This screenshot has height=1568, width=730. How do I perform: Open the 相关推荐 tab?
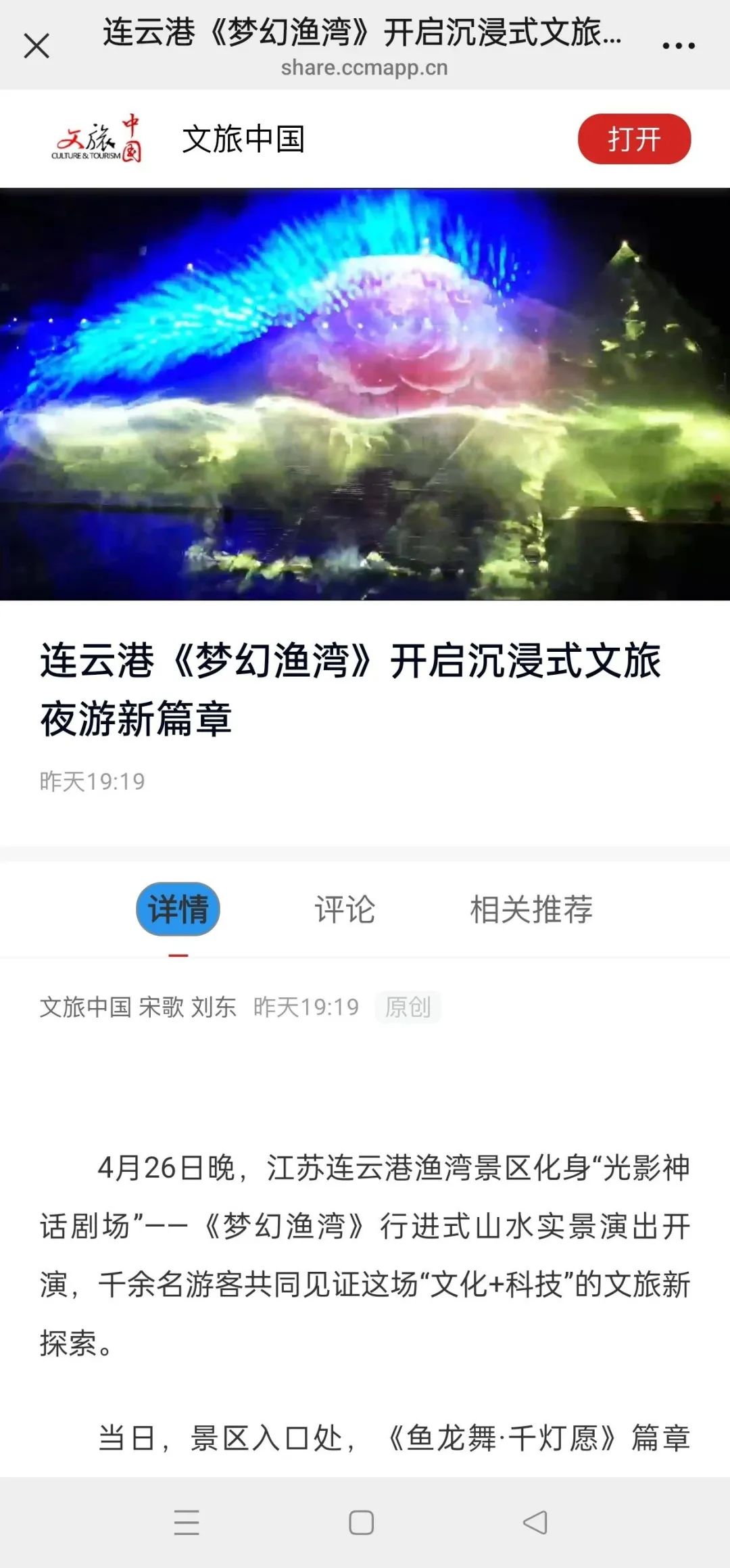coord(531,909)
